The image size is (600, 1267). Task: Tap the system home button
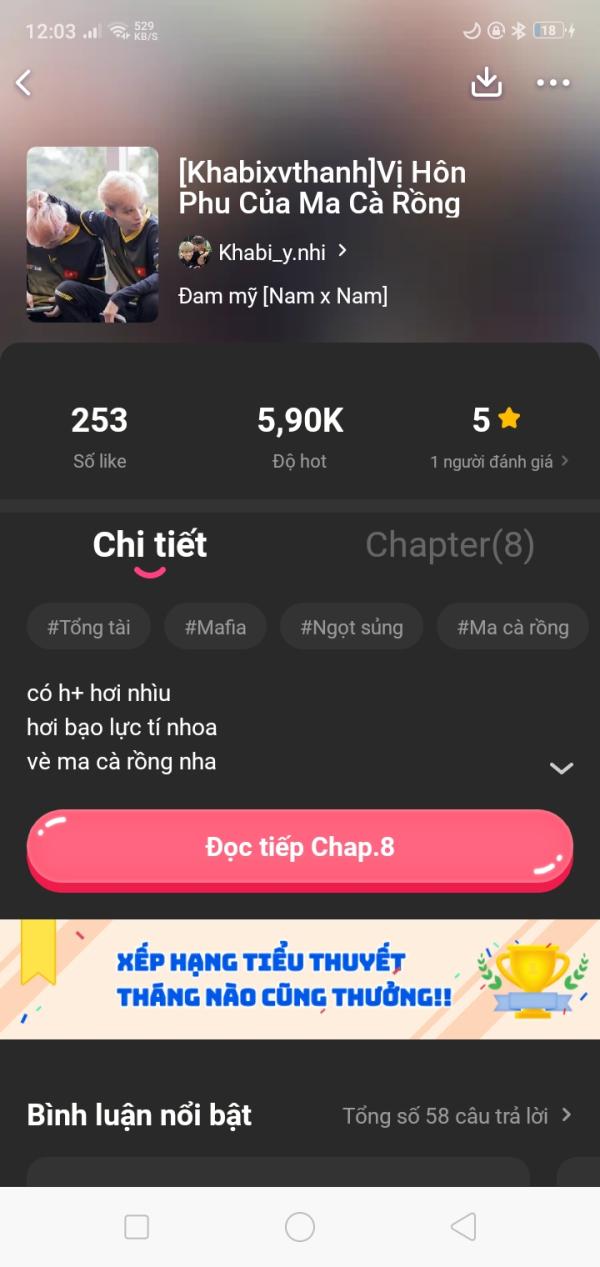point(300,1227)
